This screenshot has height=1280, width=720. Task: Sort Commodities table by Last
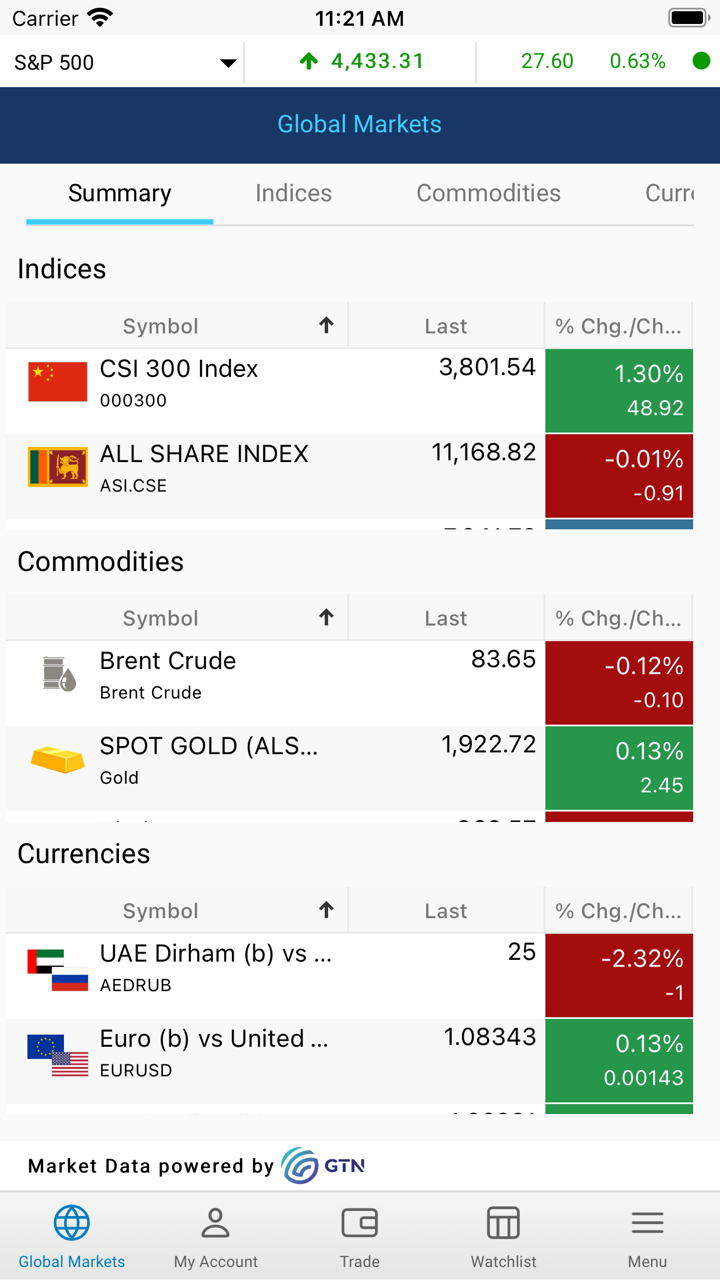pyautogui.click(x=445, y=619)
